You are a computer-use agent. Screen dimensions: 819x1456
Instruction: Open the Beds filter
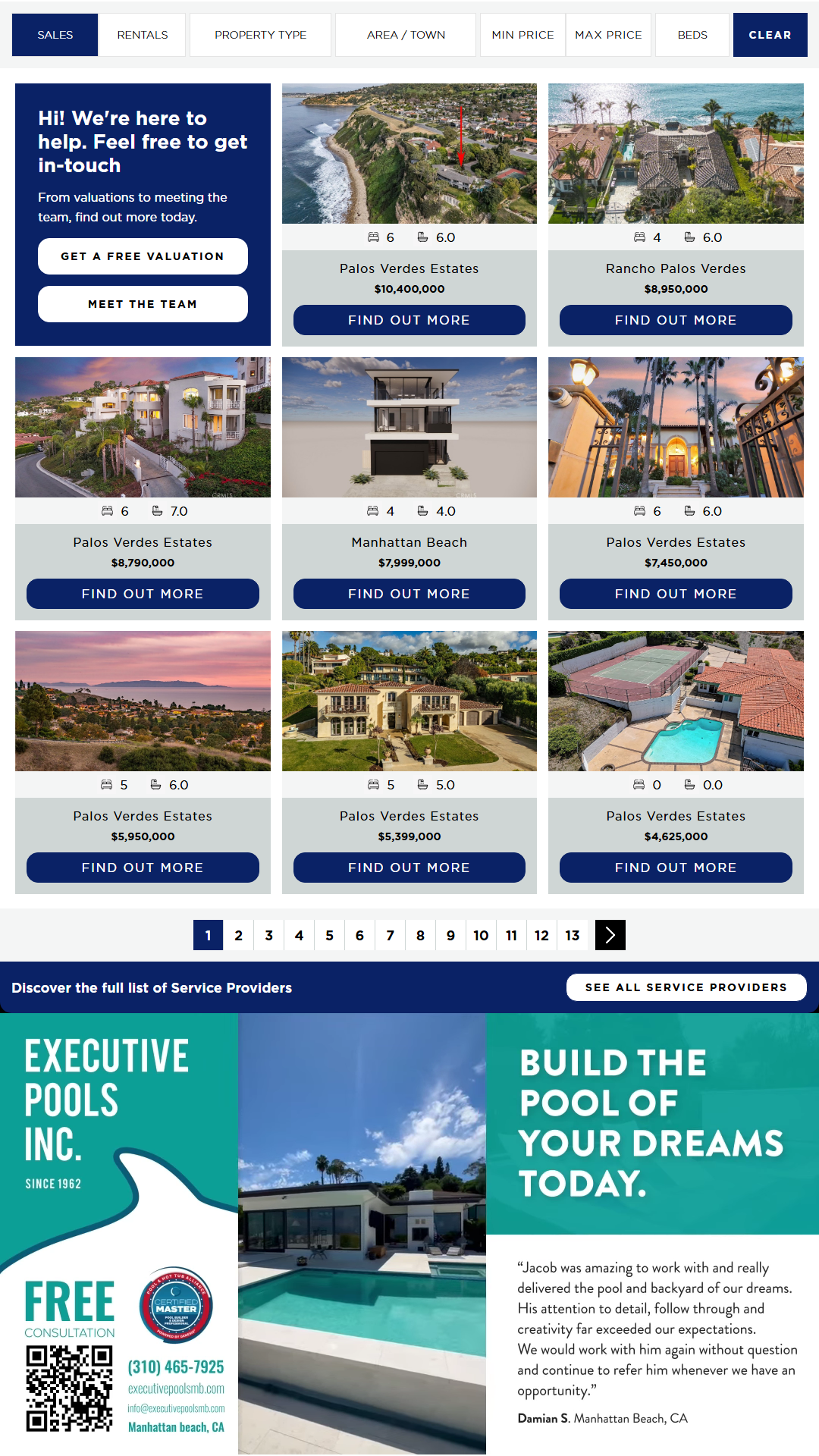pos(692,35)
